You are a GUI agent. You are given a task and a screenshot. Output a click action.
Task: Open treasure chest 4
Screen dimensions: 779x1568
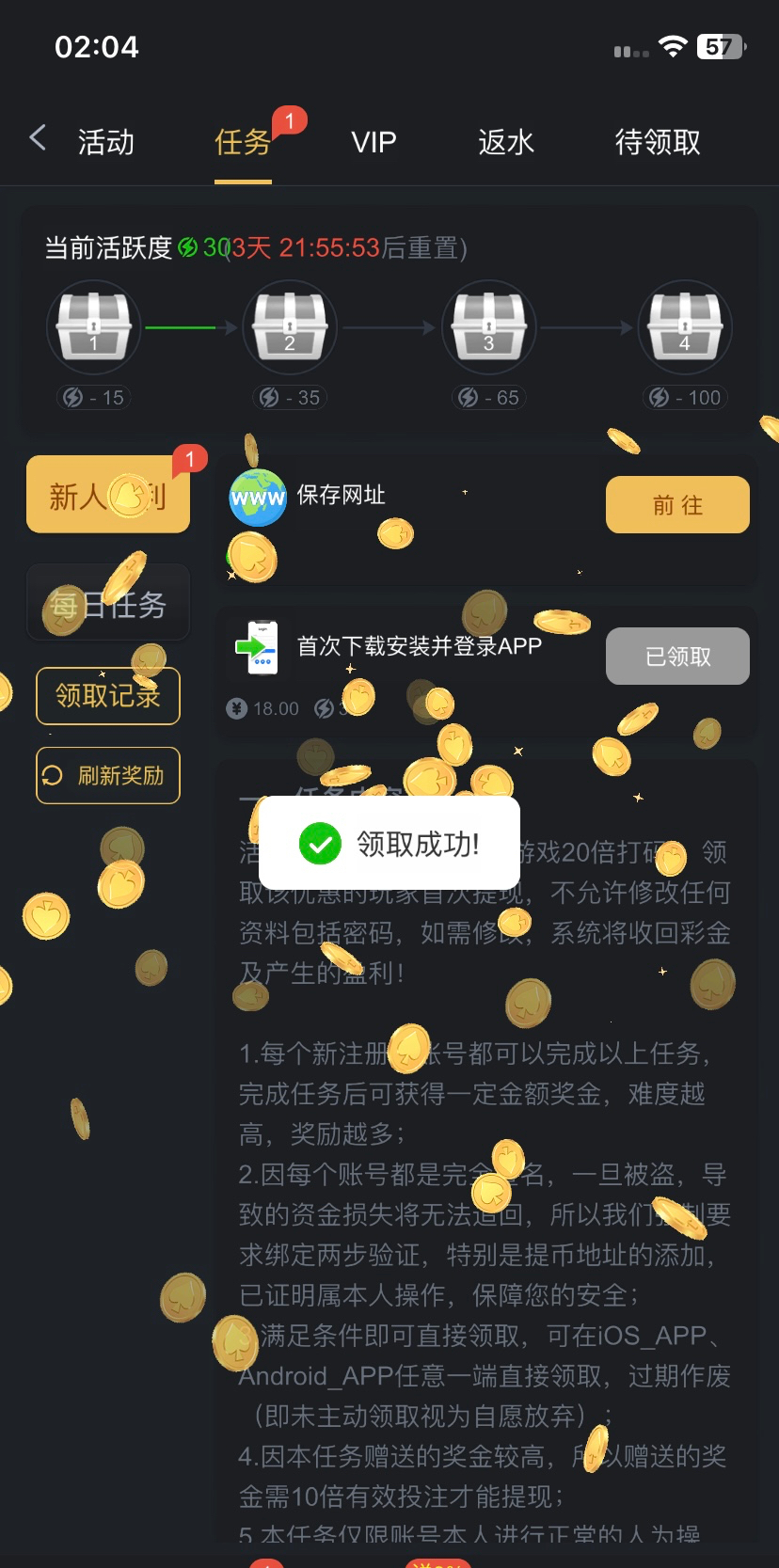pyautogui.click(x=685, y=326)
